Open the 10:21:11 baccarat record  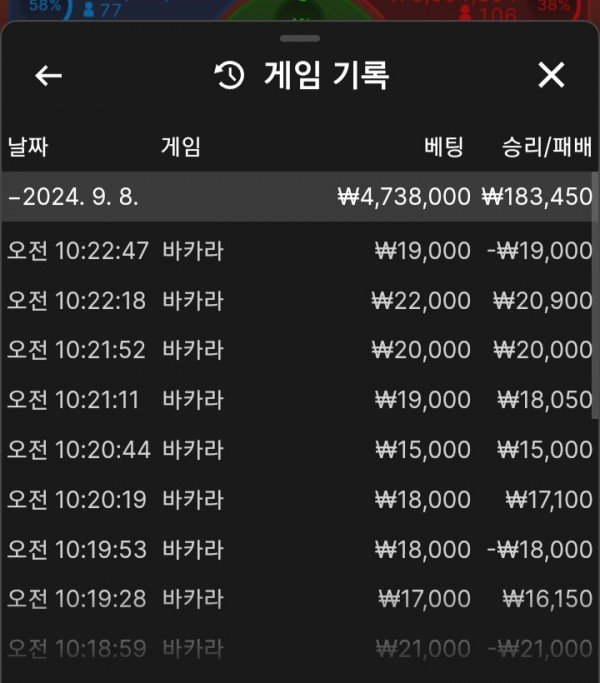point(300,400)
